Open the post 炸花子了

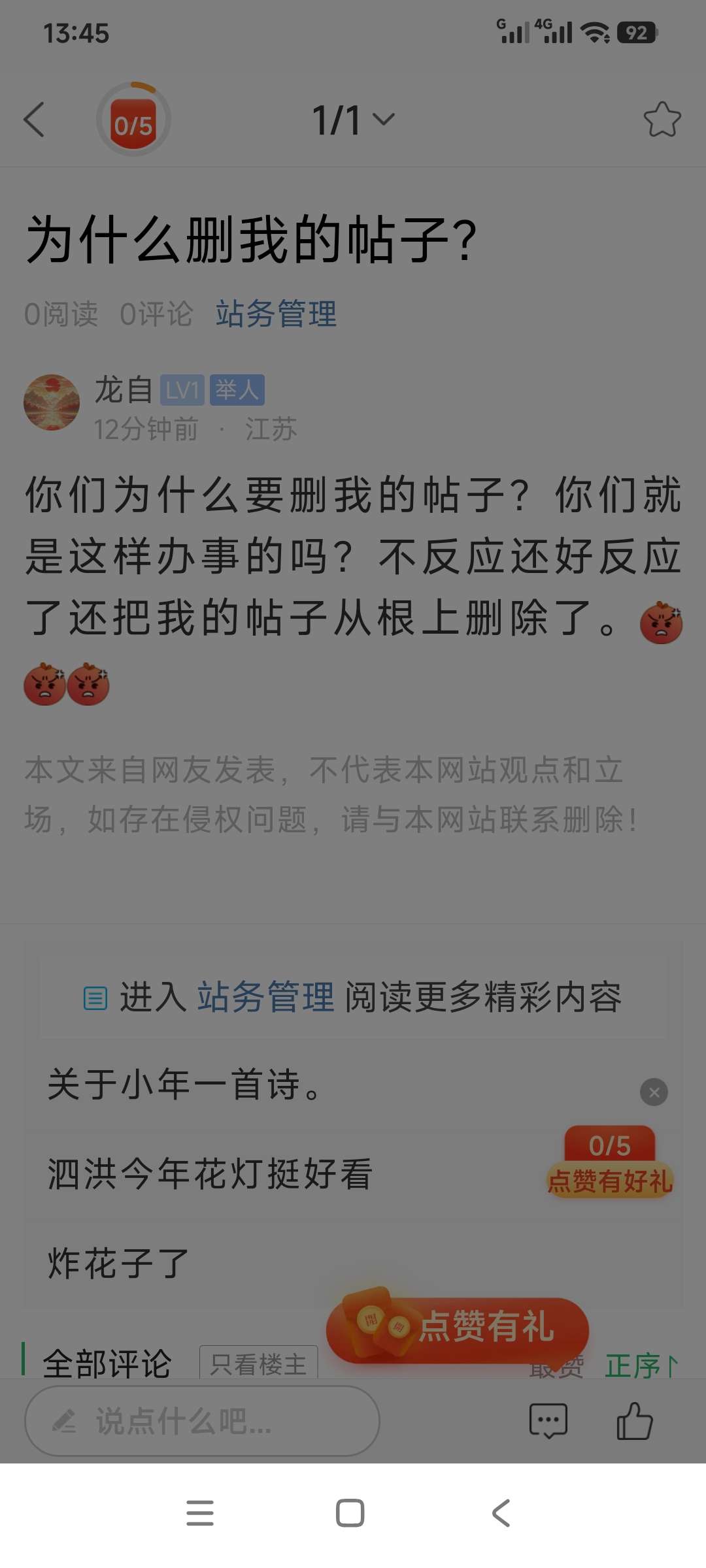(x=119, y=1262)
